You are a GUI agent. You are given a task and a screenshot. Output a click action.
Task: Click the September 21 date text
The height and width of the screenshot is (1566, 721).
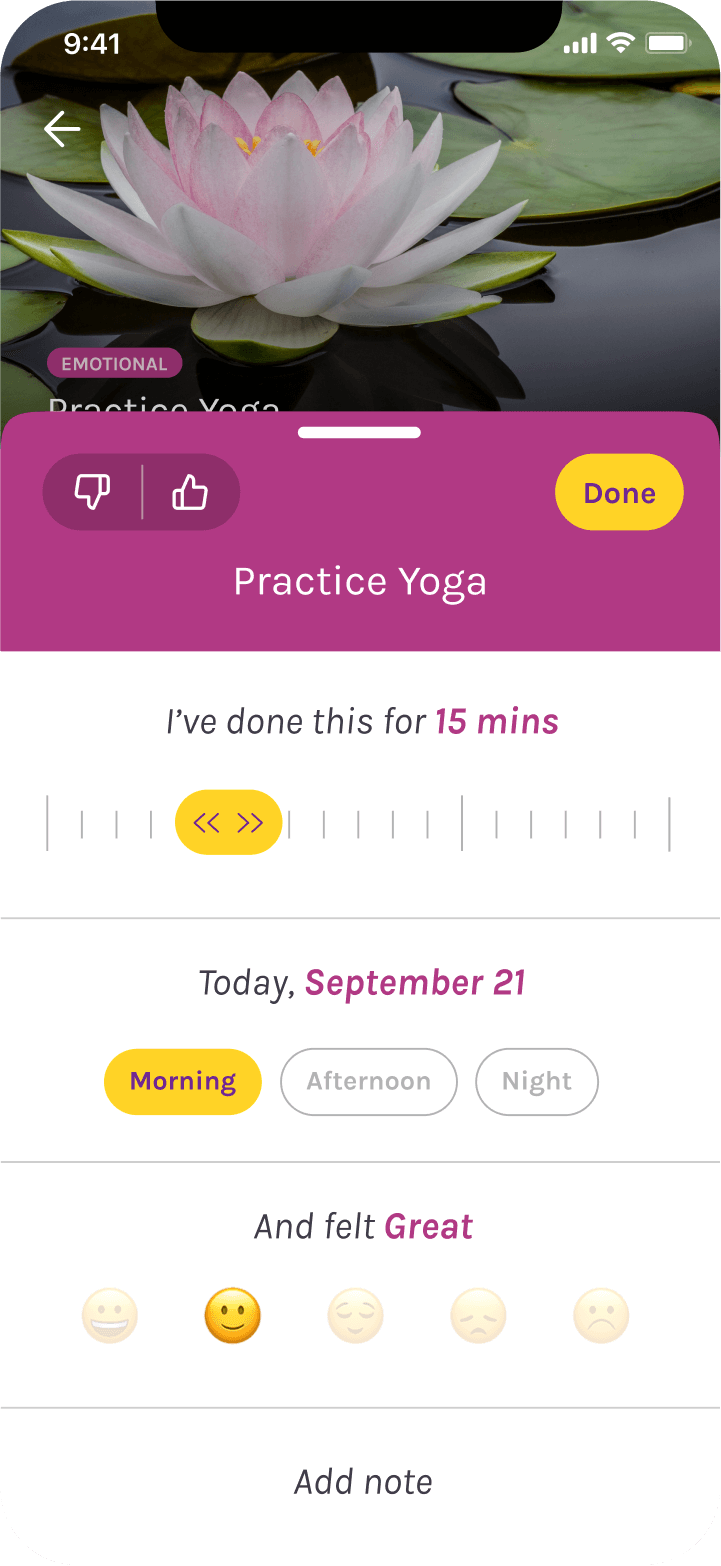tap(415, 982)
